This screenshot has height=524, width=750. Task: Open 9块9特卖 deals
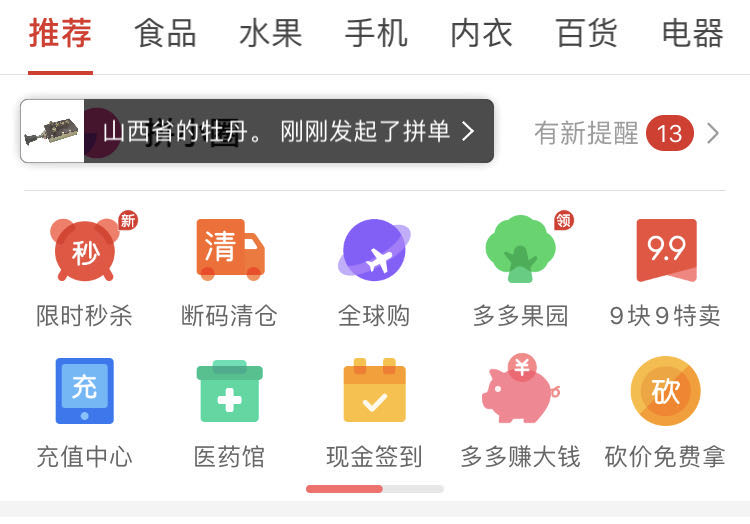(x=665, y=270)
